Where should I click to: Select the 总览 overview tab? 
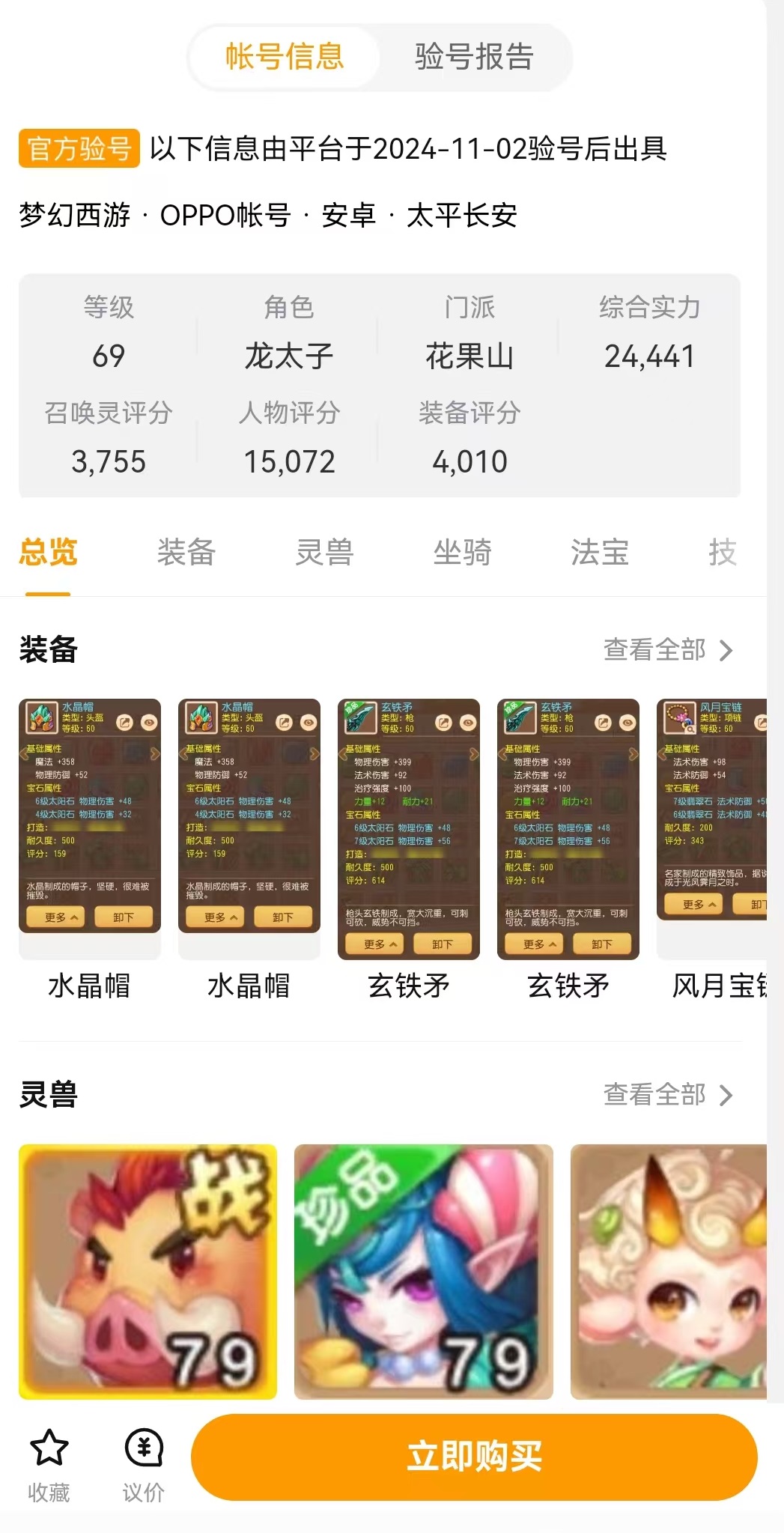(x=49, y=553)
